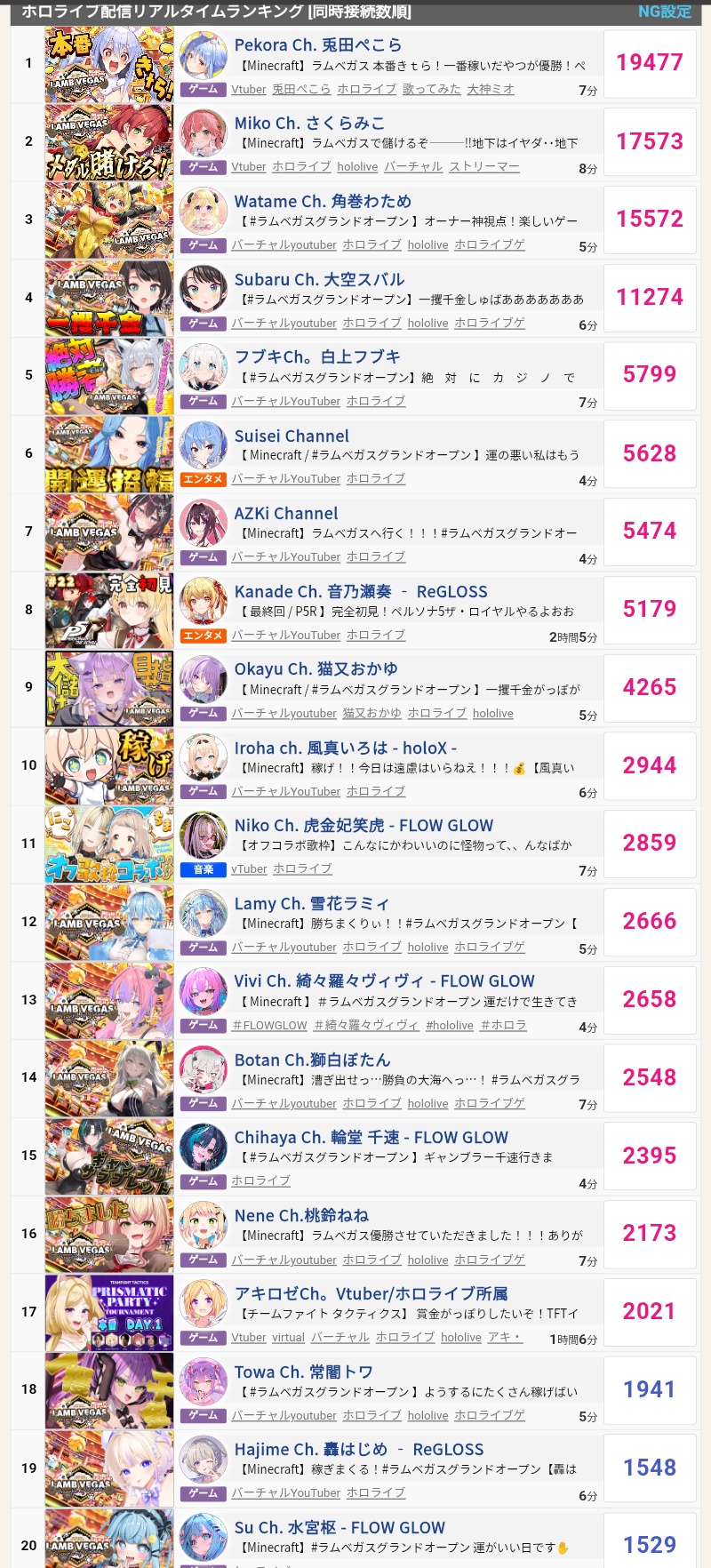Open Watame Ch. 角巻わため channel link
Image resolution: width=711 pixels, height=1568 pixels.
(322, 202)
